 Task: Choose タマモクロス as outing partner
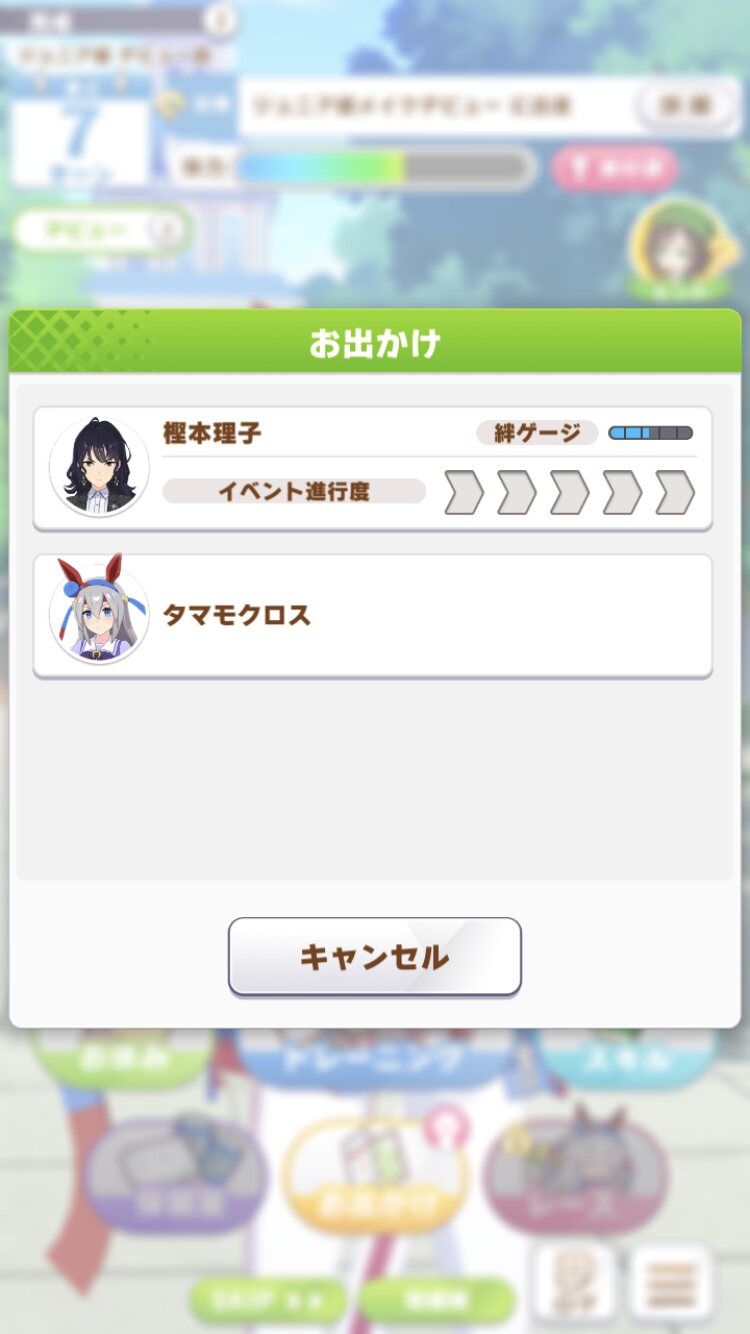click(372, 615)
